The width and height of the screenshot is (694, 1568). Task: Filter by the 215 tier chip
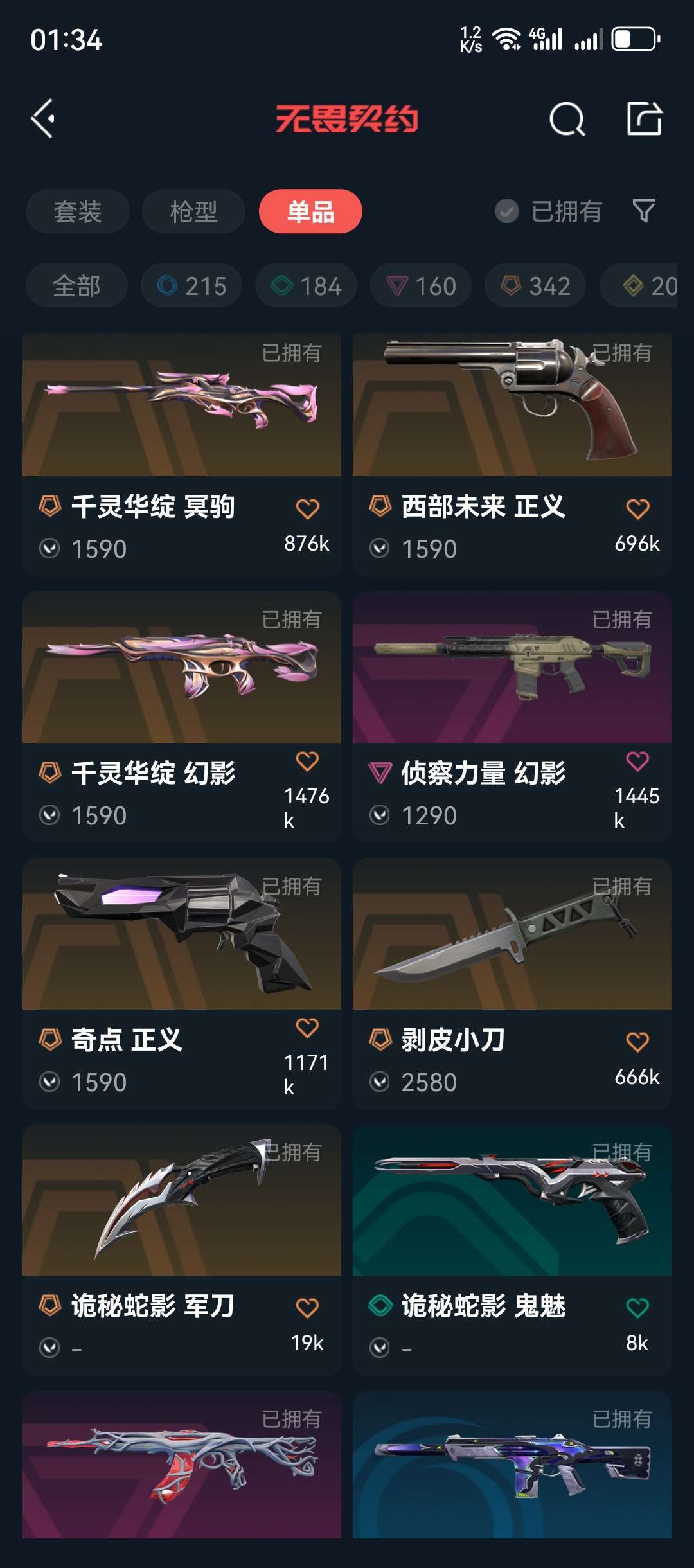[x=191, y=285]
